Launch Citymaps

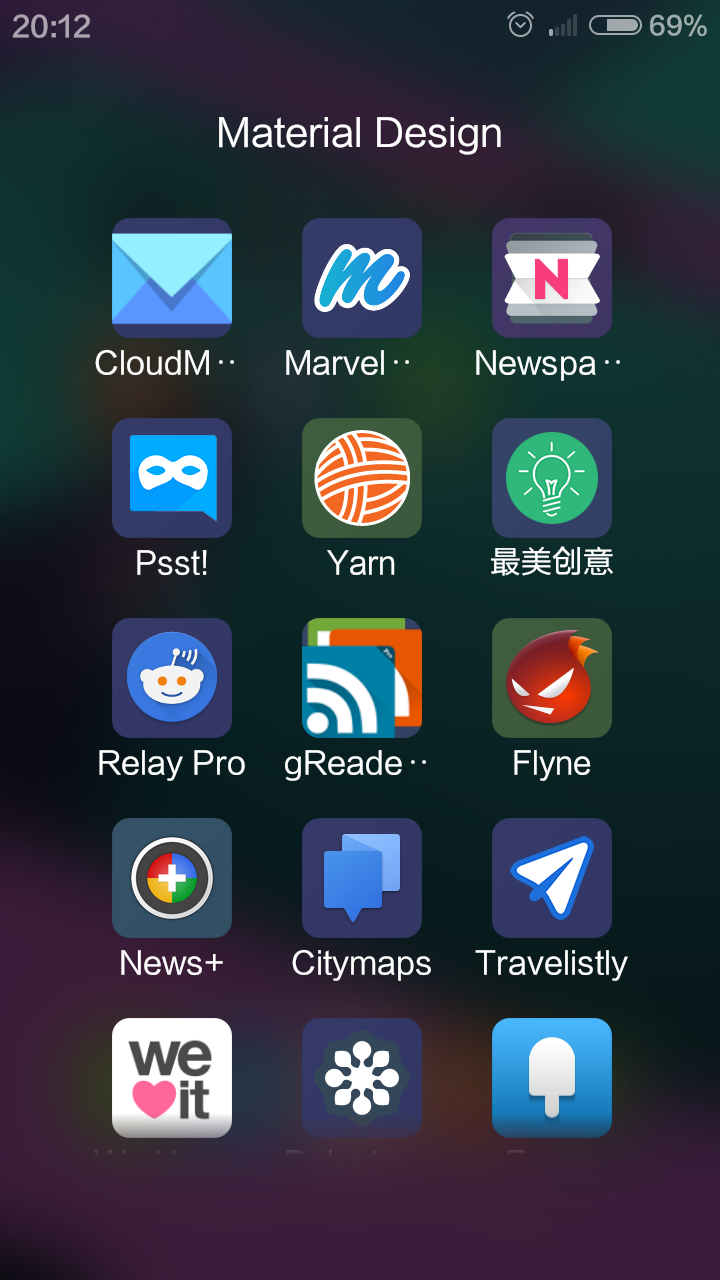tap(362, 878)
